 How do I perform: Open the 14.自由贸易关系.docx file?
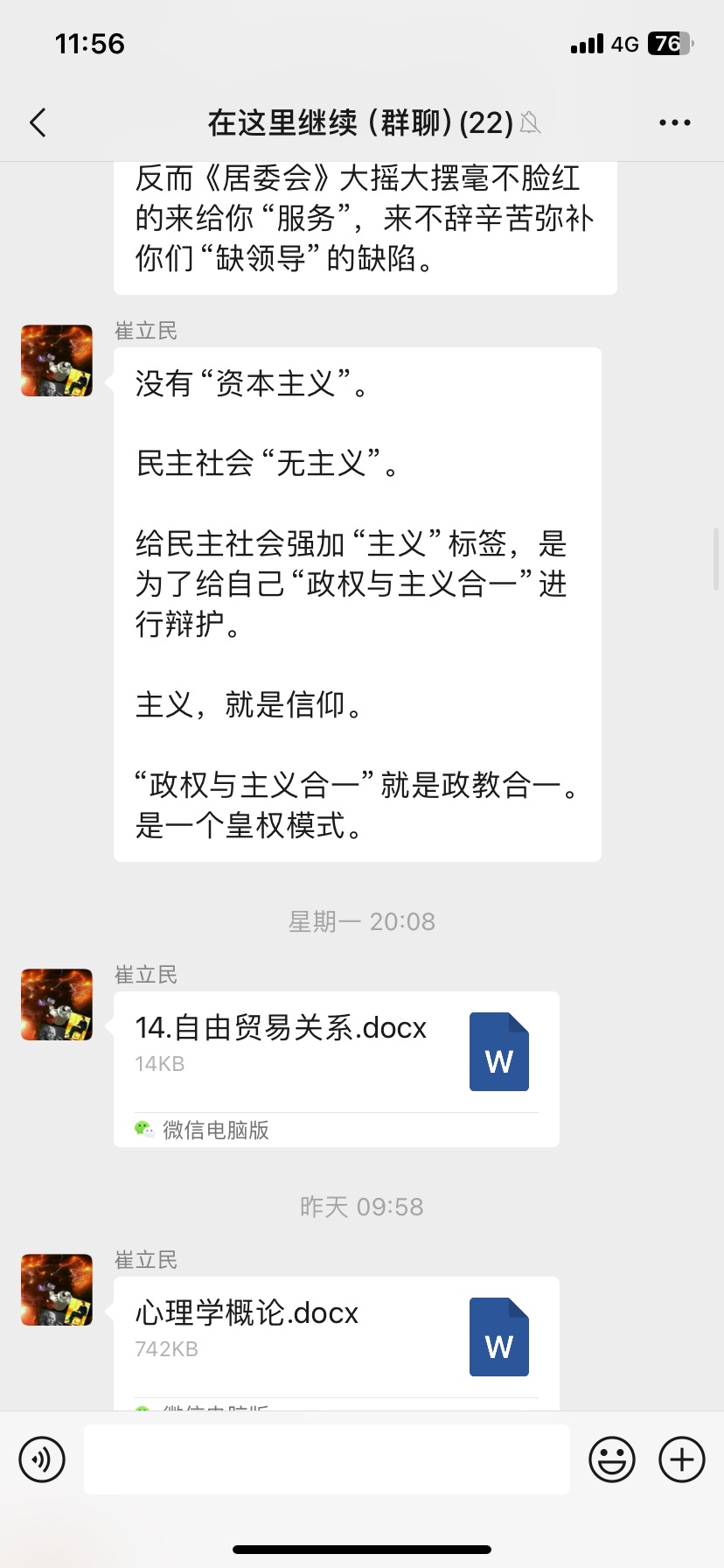point(336,1052)
